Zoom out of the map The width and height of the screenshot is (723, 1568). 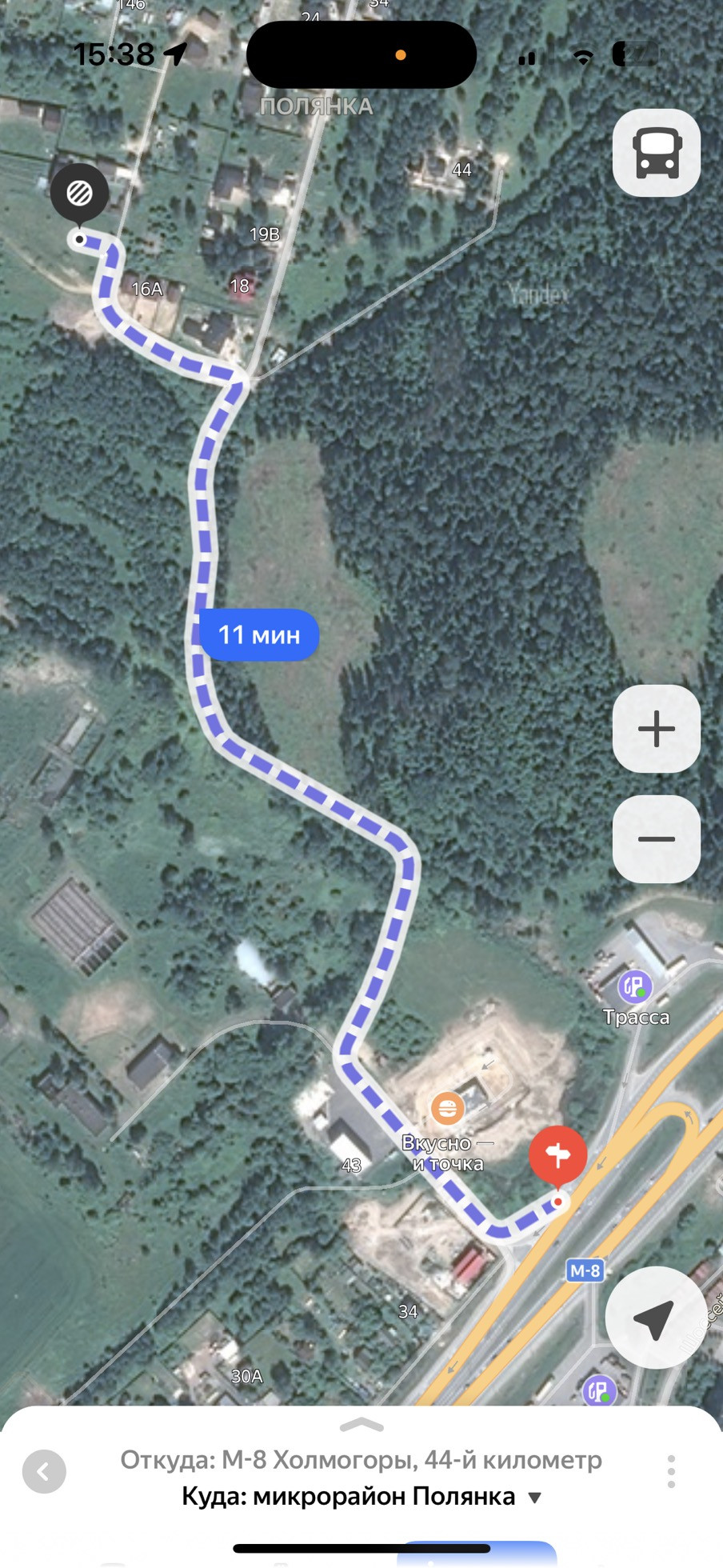[x=657, y=839]
